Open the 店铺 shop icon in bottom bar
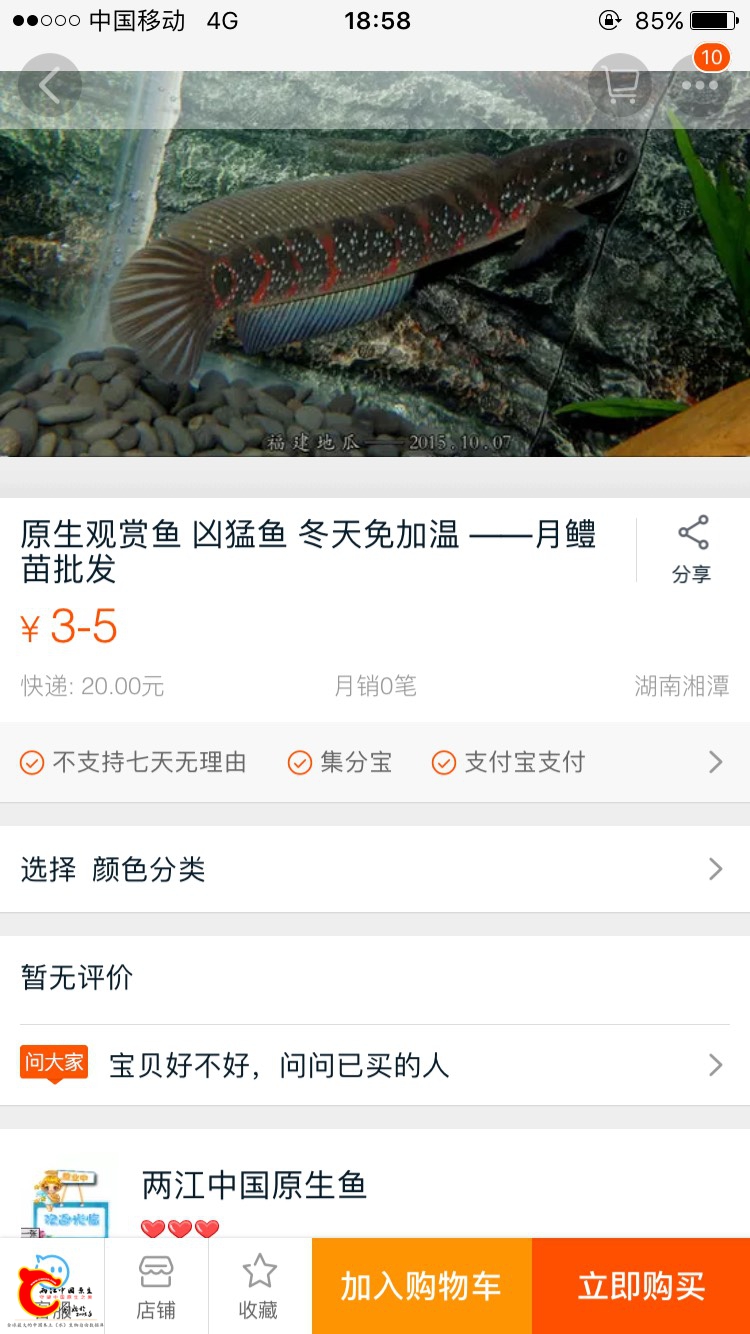The width and height of the screenshot is (750, 1334). click(x=158, y=1285)
